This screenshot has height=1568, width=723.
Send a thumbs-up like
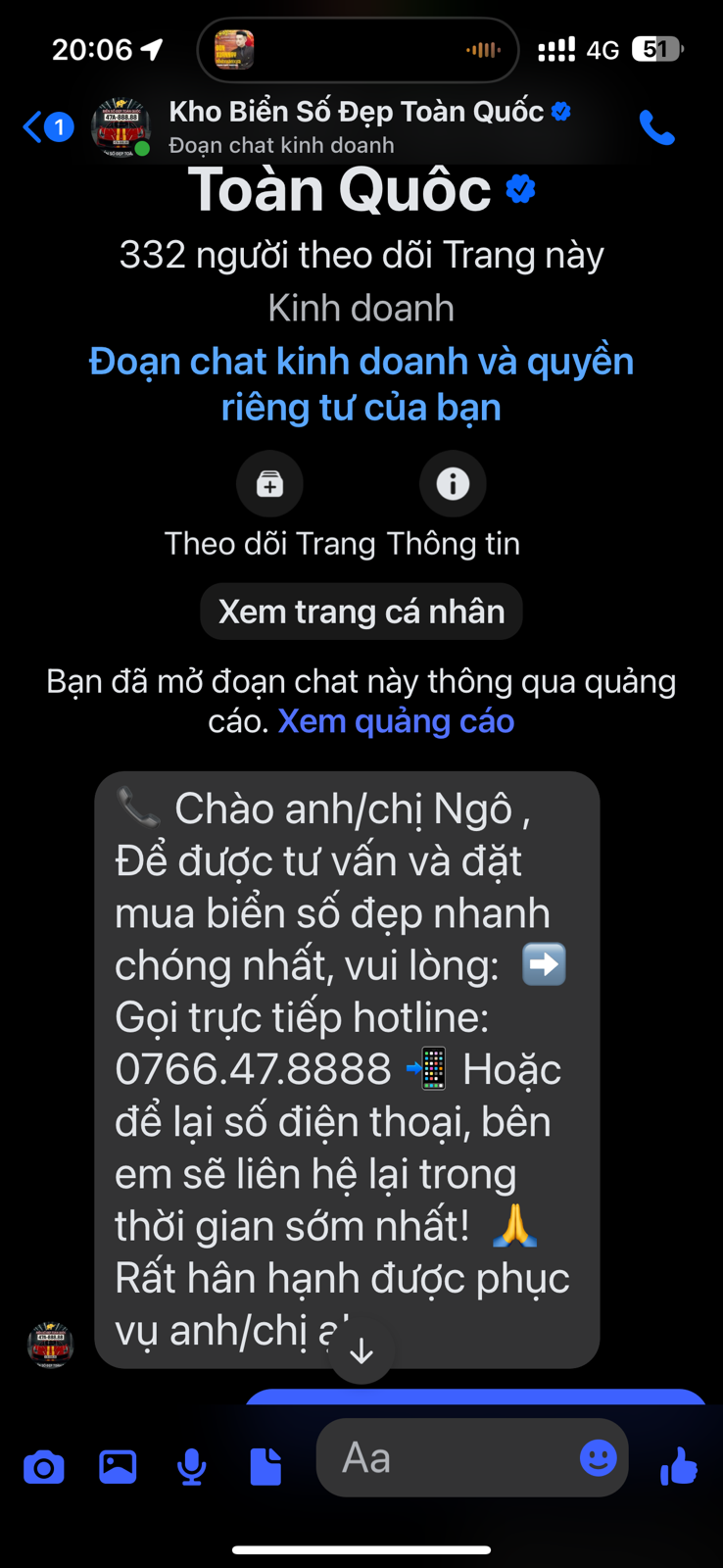pos(678,1467)
